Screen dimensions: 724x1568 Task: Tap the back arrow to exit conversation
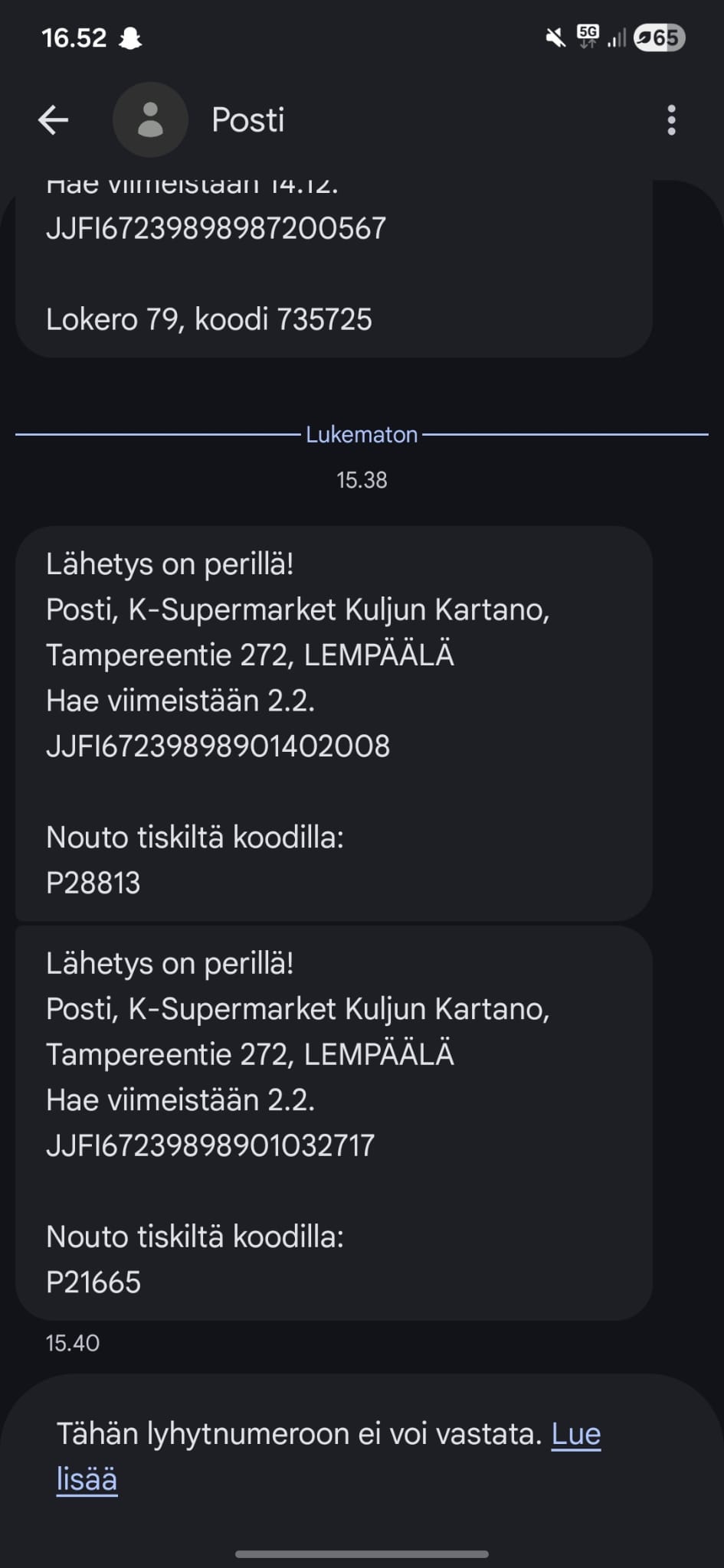coord(54,120)
